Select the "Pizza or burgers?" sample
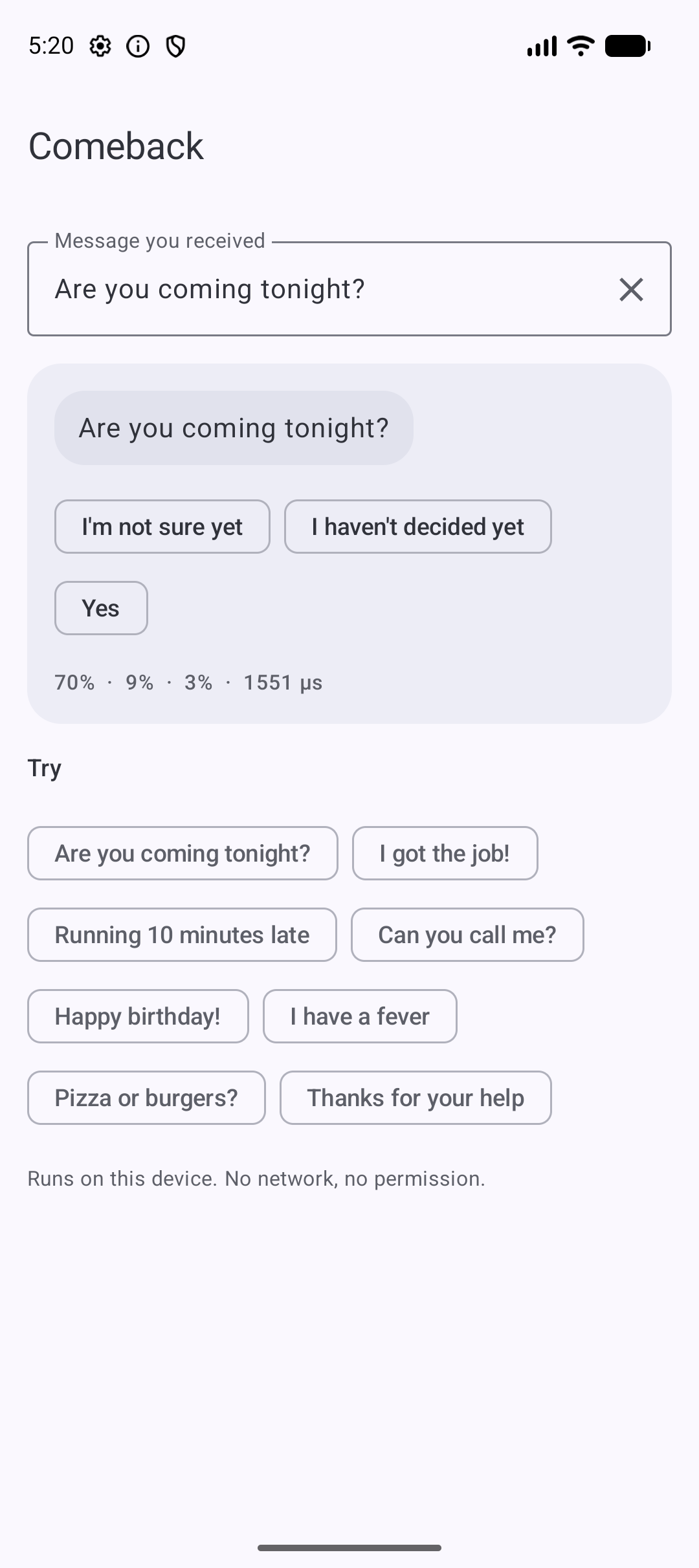Screen dimensions: 699x1568 click(x=146, y=1098)
